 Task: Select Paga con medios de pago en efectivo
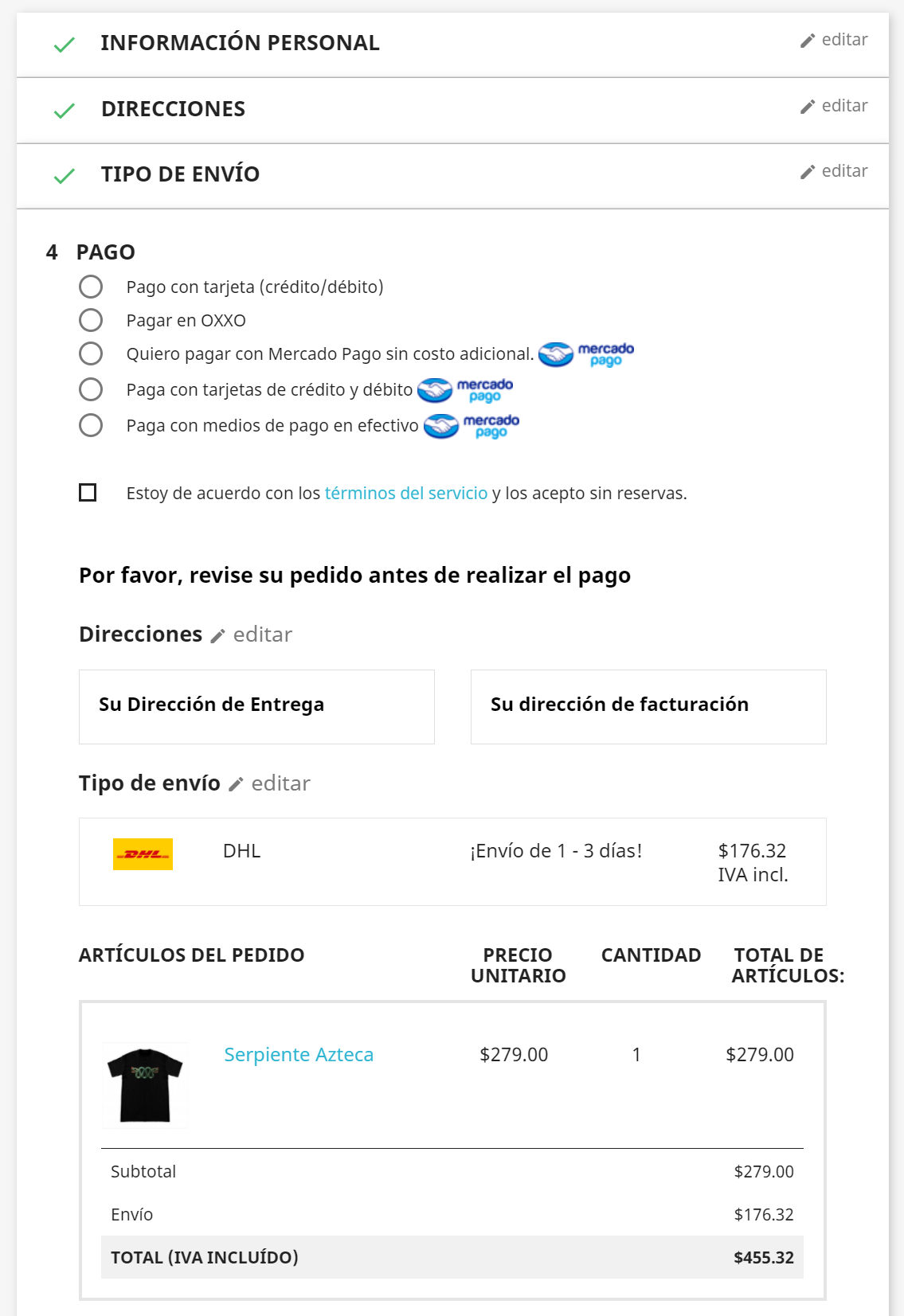[x=91, y=425]
